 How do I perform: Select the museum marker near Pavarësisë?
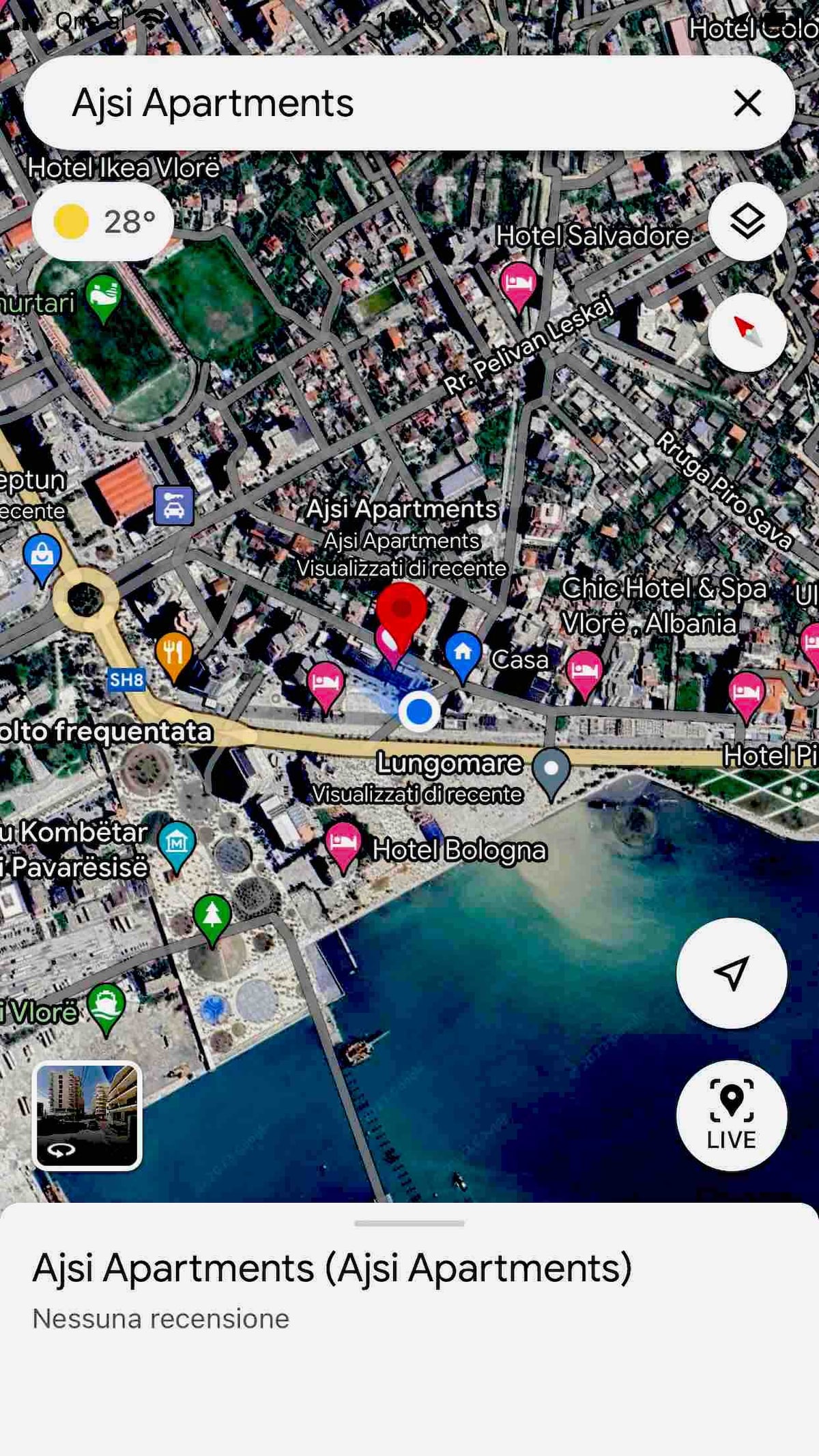[177, 847]
